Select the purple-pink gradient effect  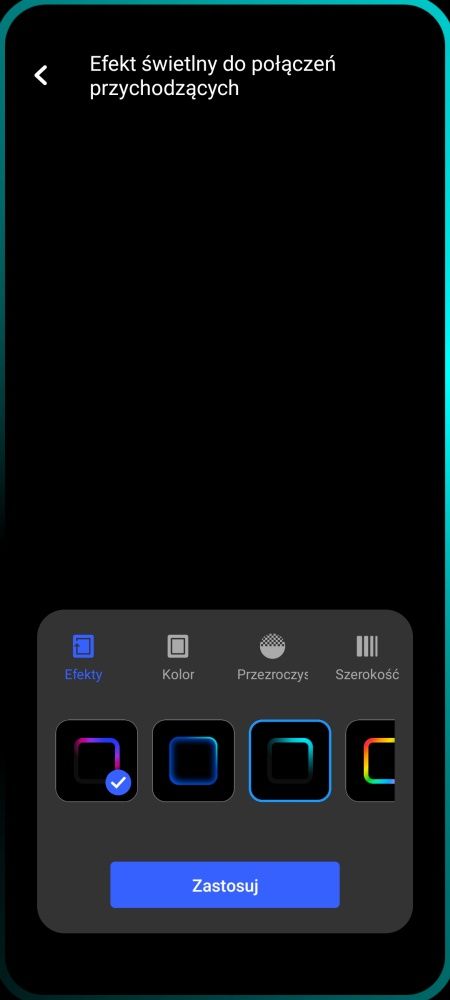pyautogui.click(x=96, y=760)
